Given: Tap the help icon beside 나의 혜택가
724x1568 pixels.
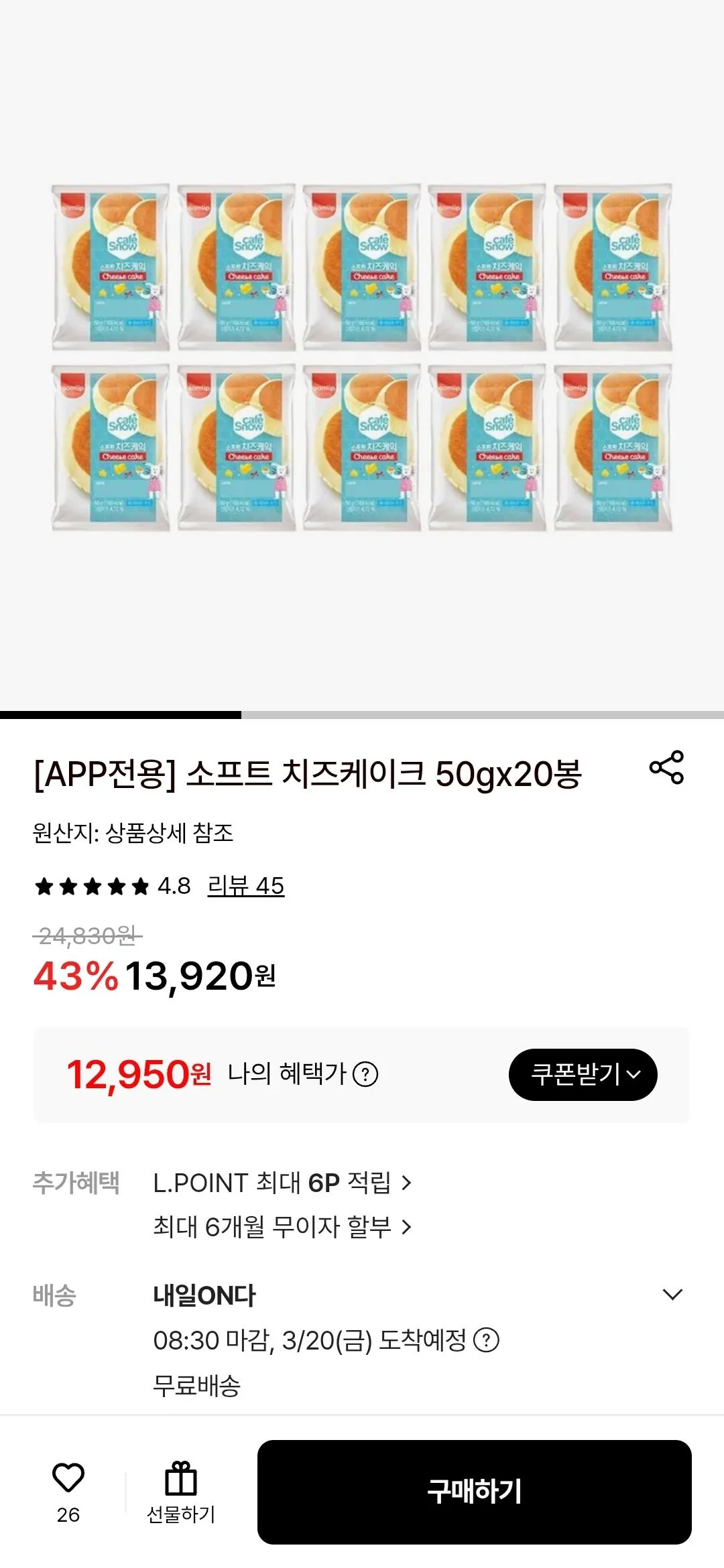Looking at the screenshot, I should [x=366, y=1074].
